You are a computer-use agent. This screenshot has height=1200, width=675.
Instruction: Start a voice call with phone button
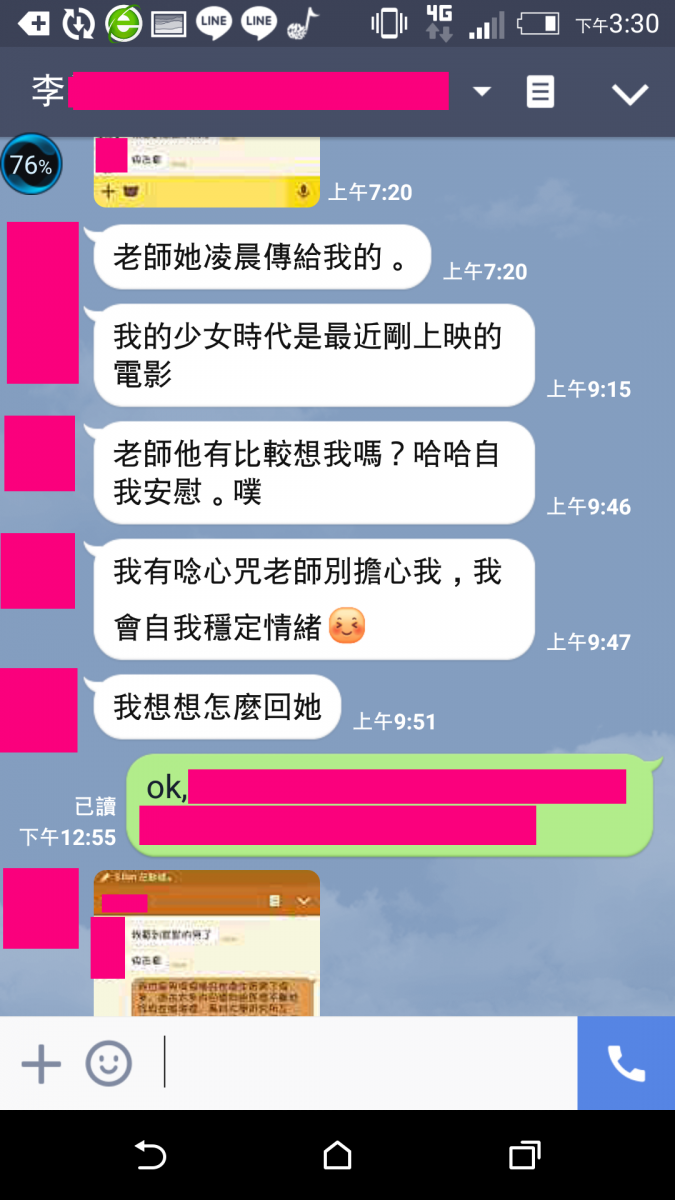tap(626, 1064)
